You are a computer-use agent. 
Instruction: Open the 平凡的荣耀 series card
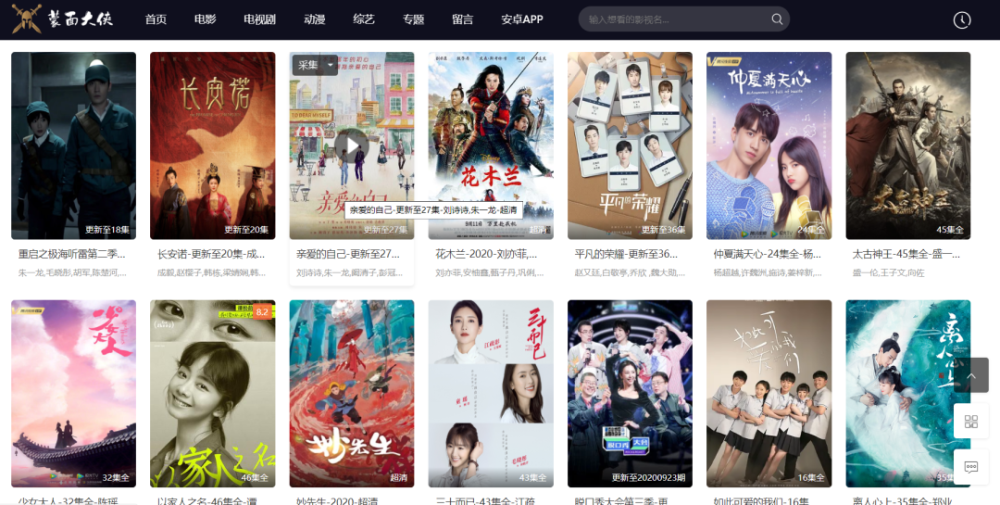630,145
